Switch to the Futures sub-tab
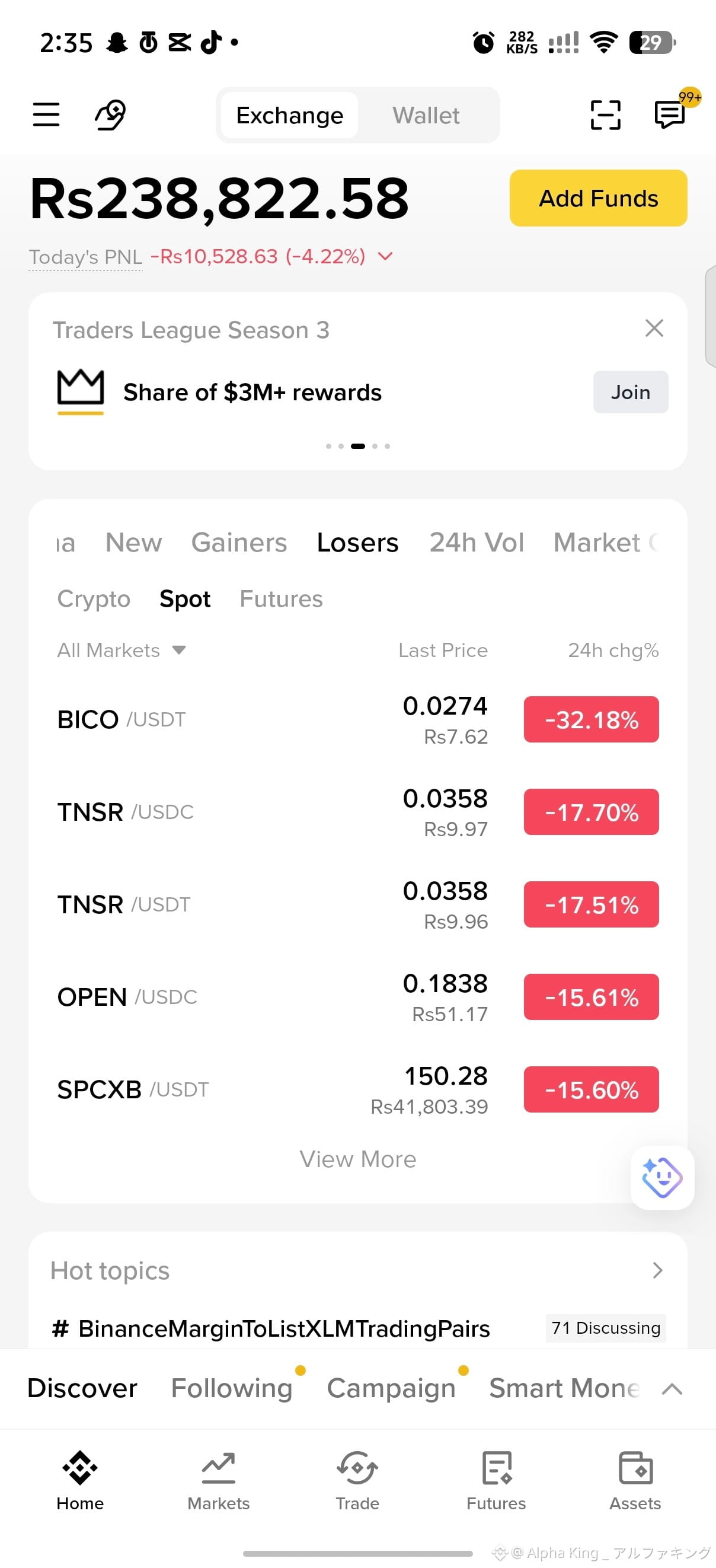 pos(281,599)
